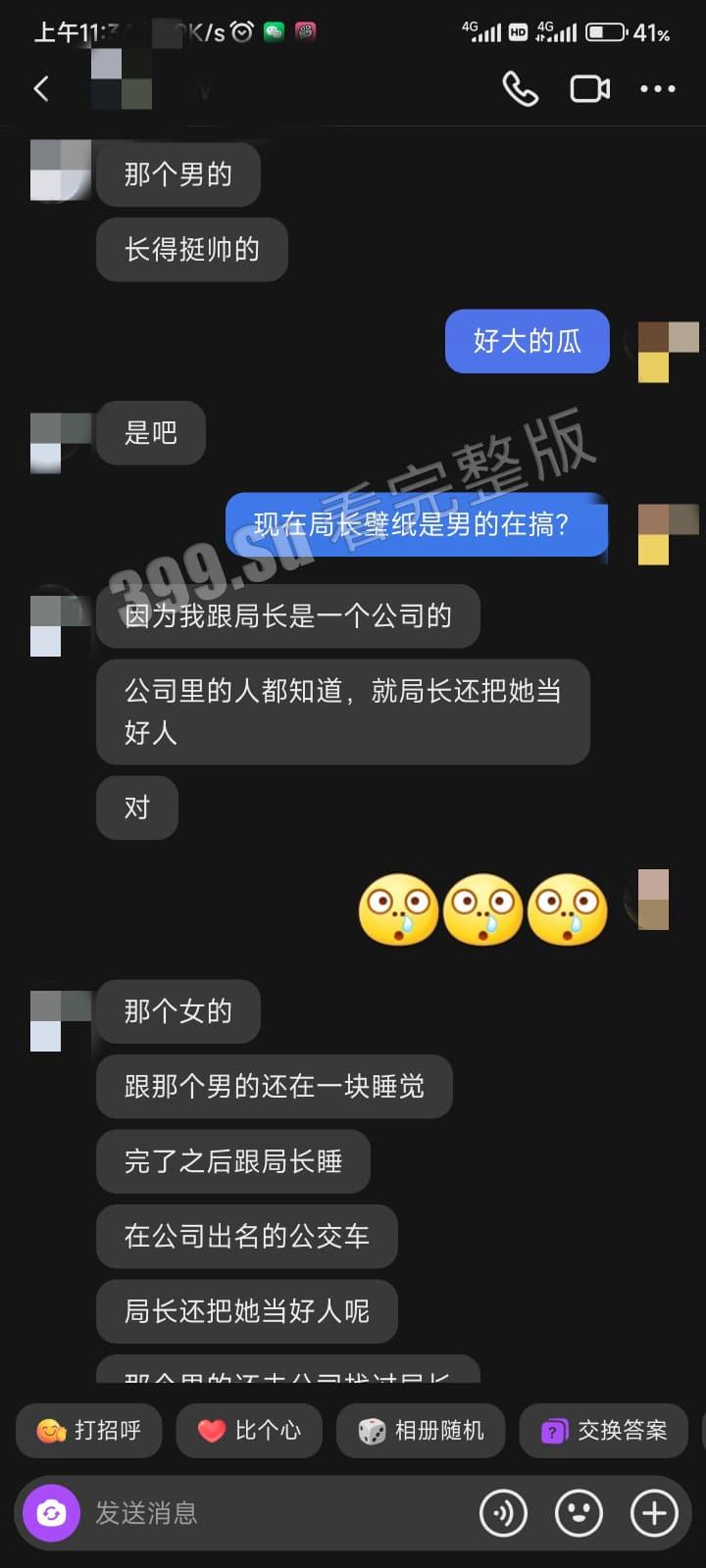
Task: Open the contact's avatar beside 那个男的
Action: point(60,171)
